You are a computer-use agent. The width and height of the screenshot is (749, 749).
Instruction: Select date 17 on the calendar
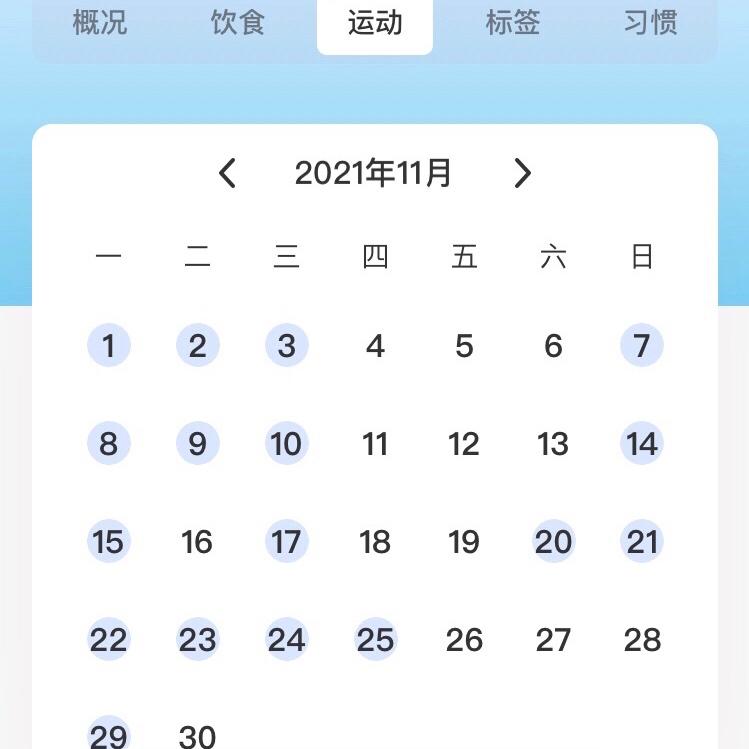click(287, 541)
